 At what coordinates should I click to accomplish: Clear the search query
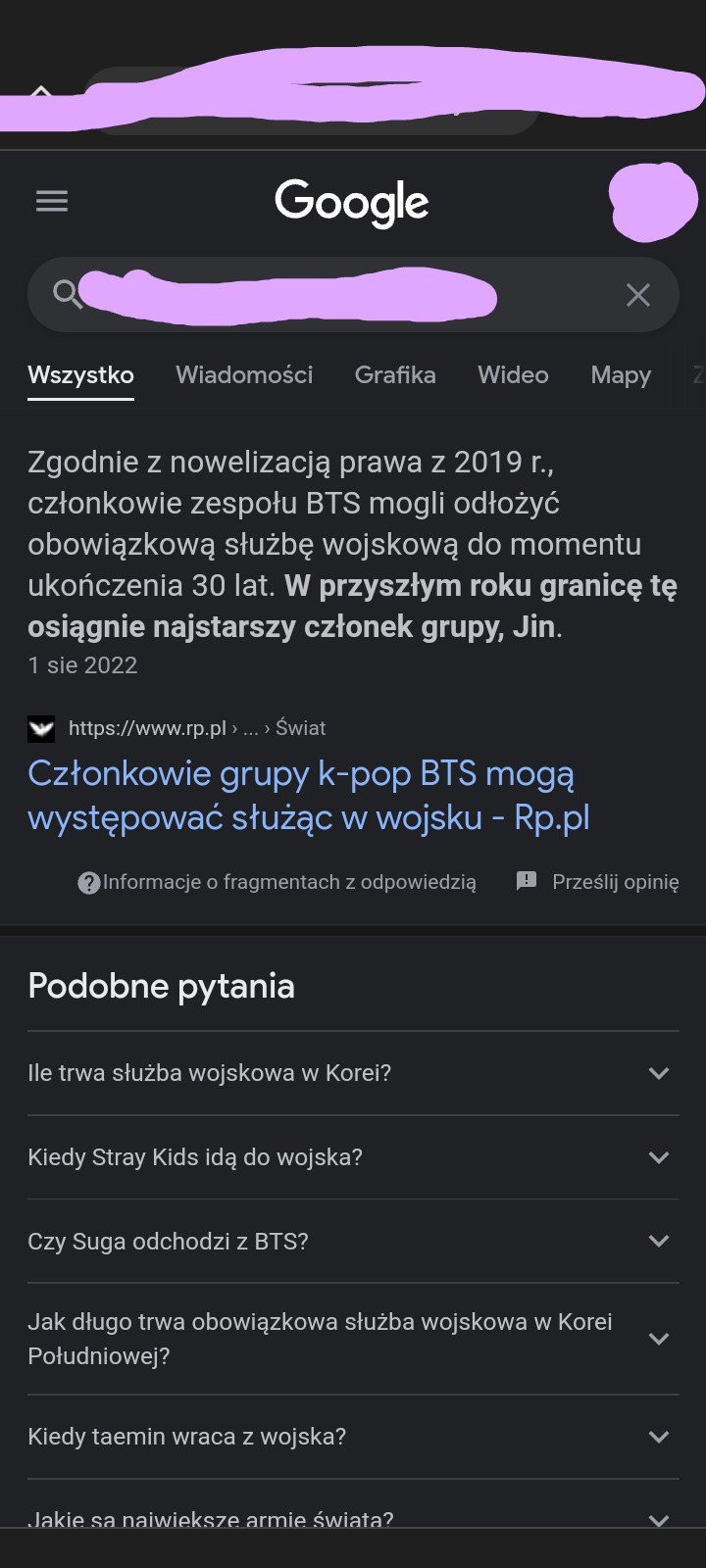click(x=638, y=295)
